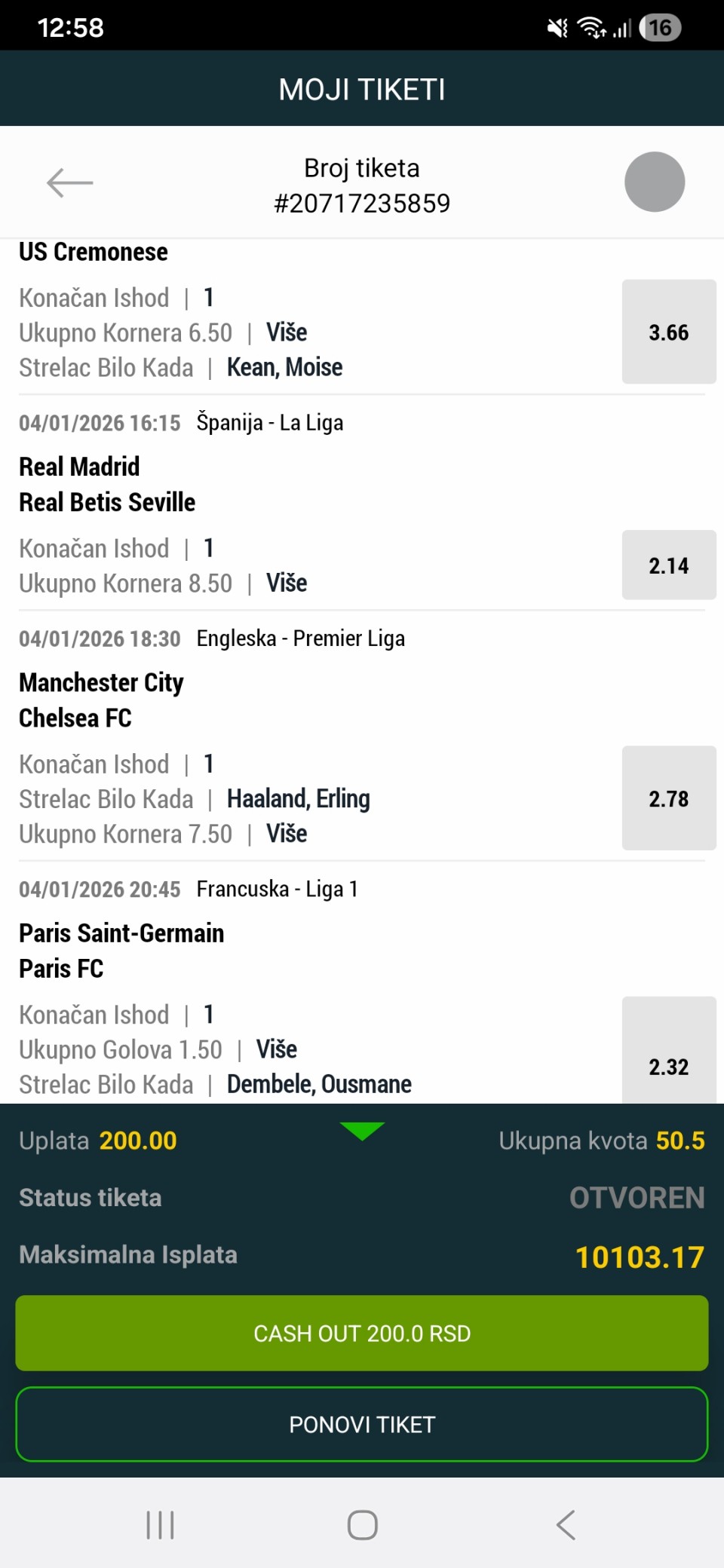Open the system recent apps view
The image size is (724, 1568).
[x=160, y=1525]
